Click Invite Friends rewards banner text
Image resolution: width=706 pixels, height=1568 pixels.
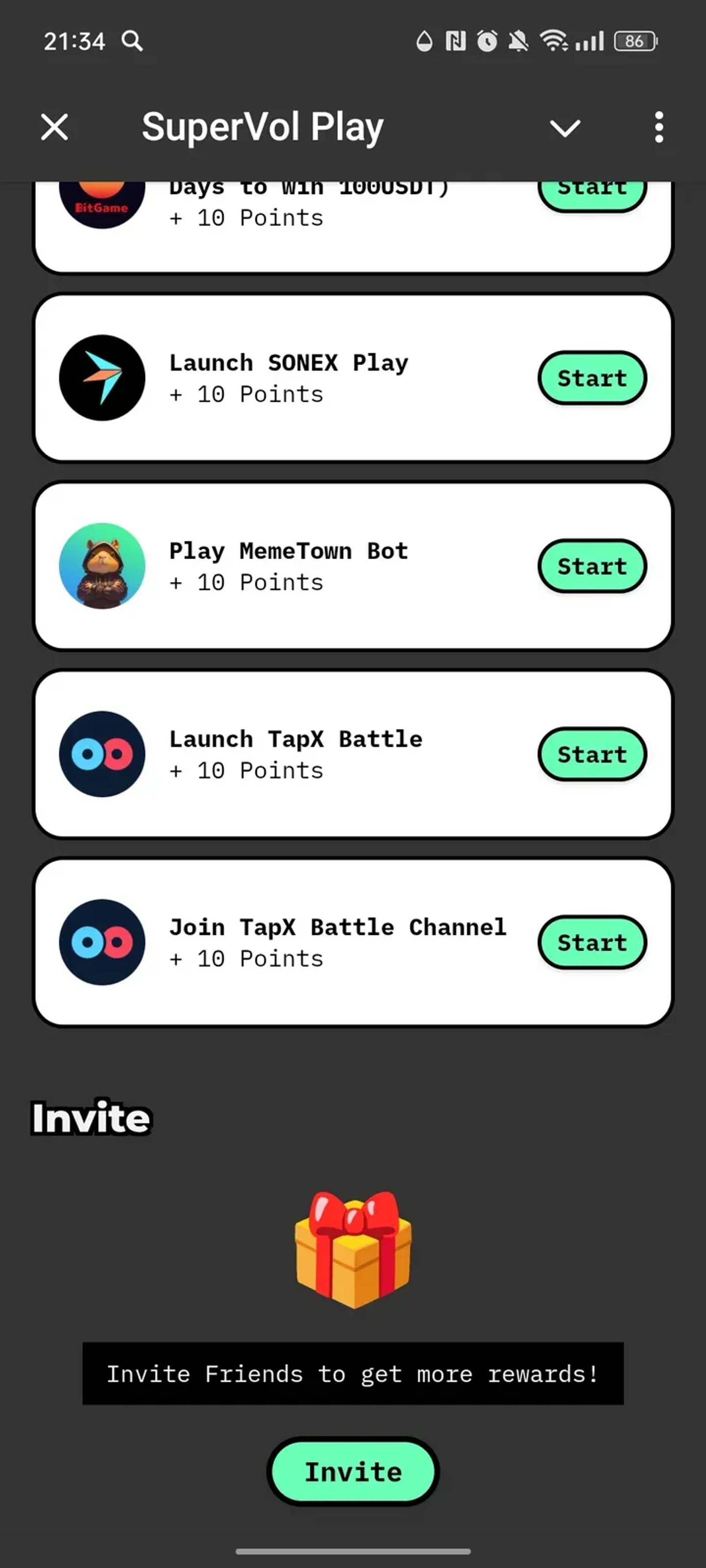point(353,1374)
